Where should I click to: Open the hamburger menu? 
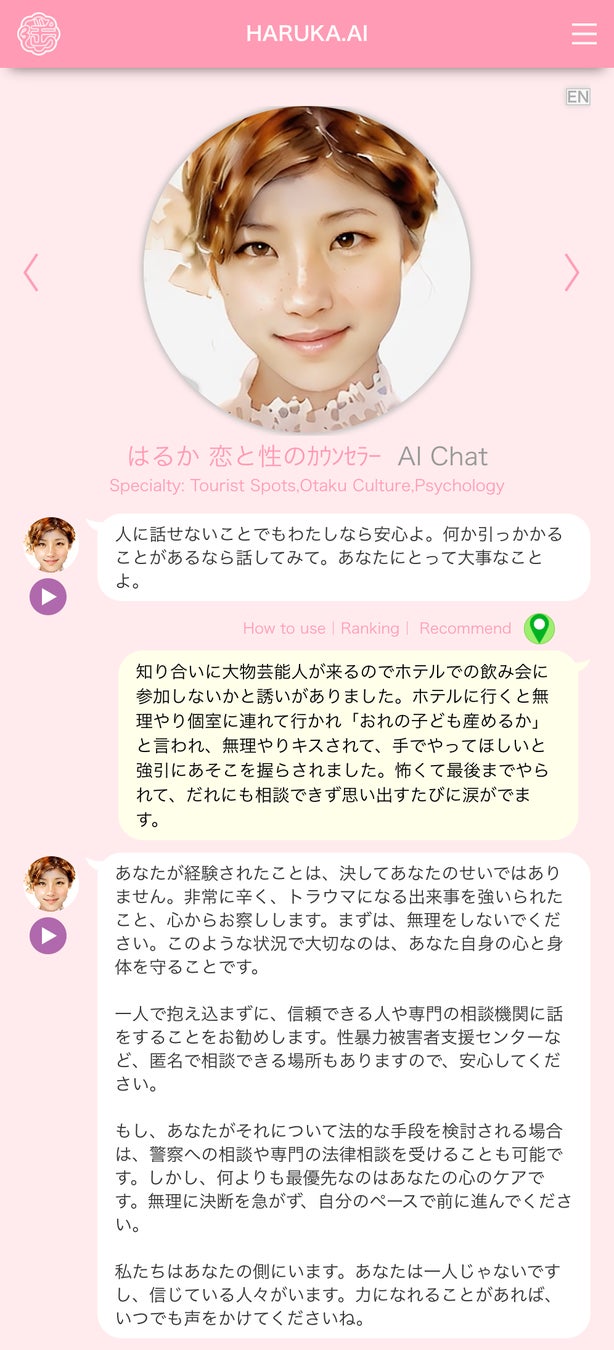583,34
